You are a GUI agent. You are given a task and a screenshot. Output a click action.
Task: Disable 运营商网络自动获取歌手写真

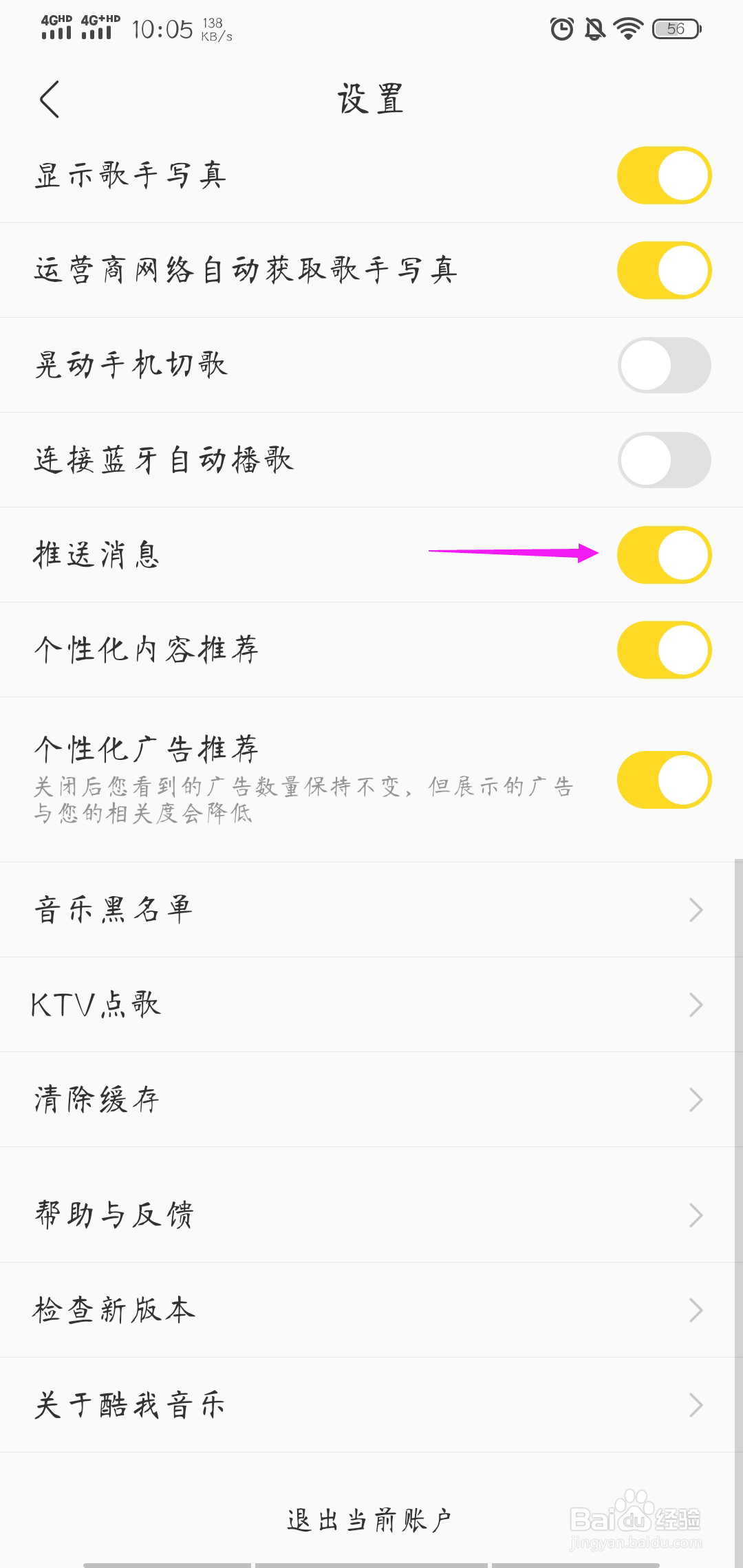(x=664, y=270)
